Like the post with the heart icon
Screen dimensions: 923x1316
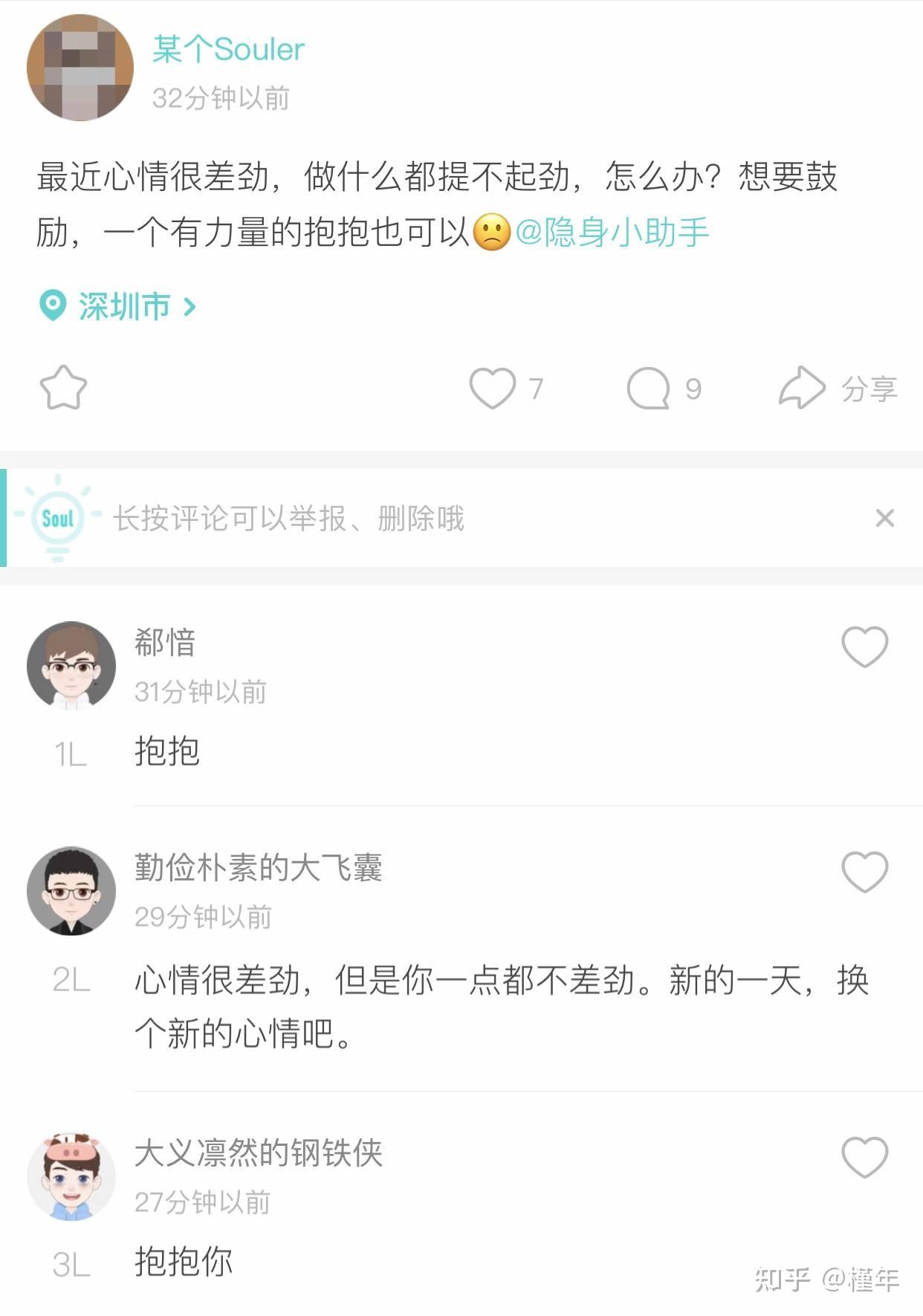(x=493, y=388)
